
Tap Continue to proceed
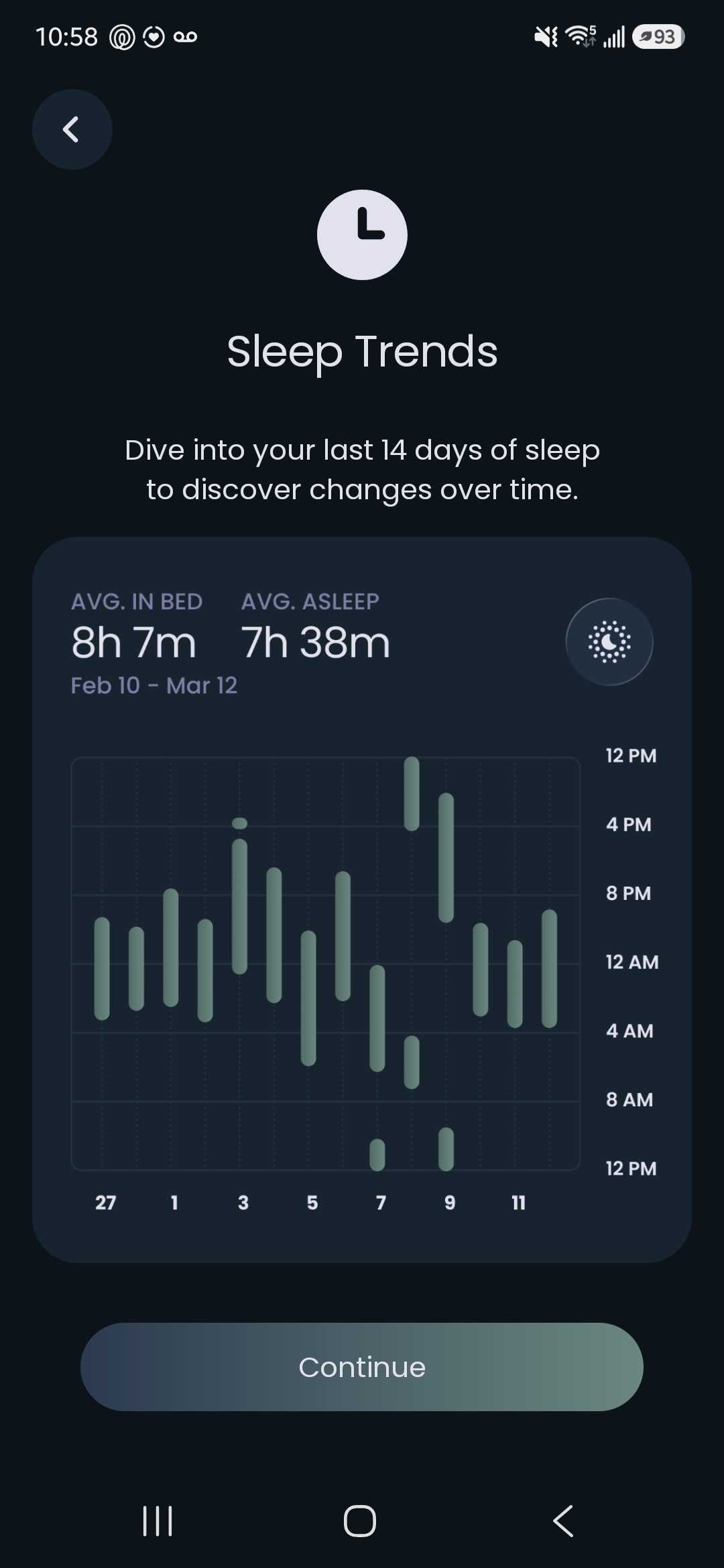(362, 1367)
